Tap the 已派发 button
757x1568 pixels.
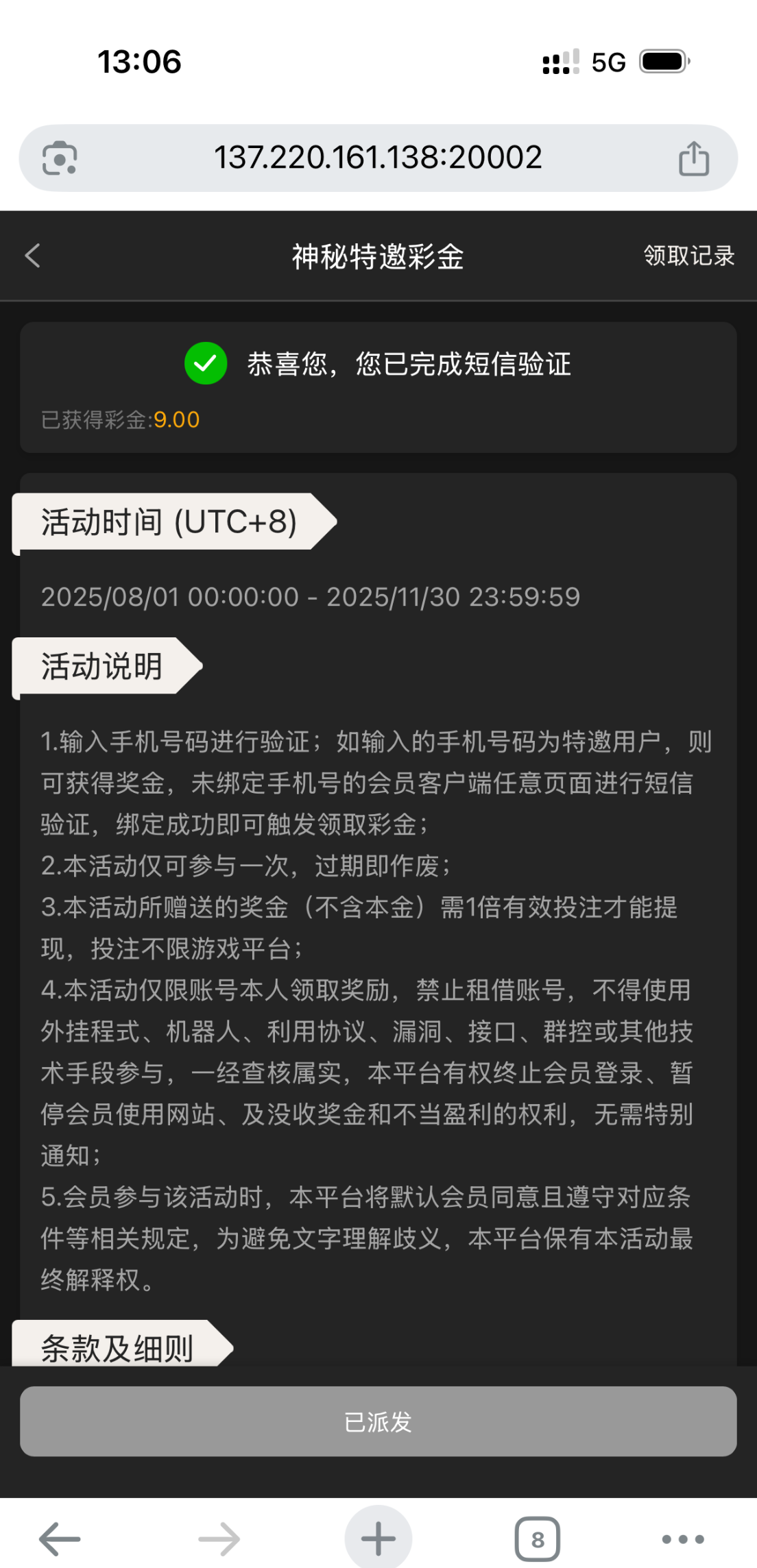pos(378,1422)
